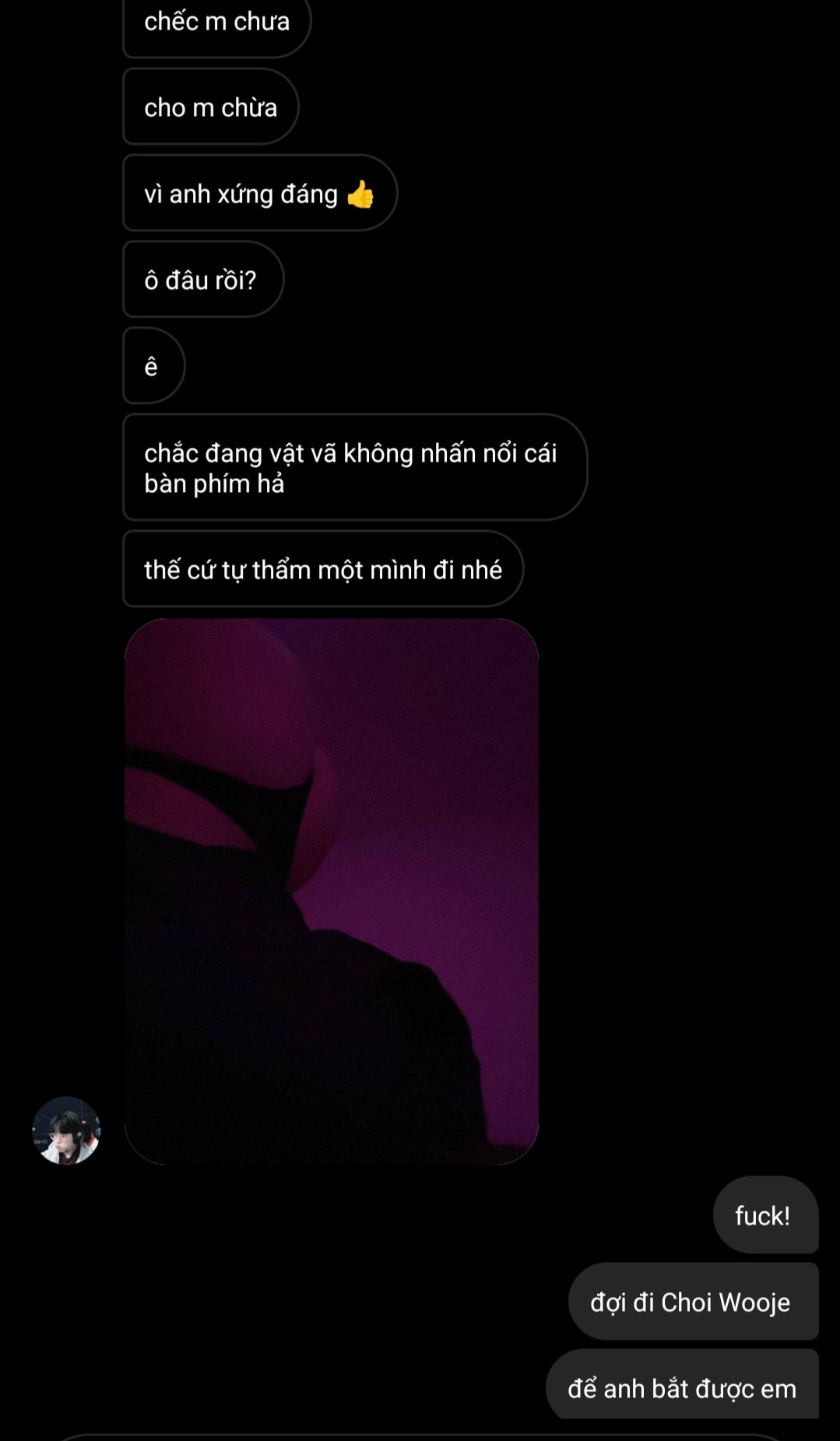The width and height of the screenshot is (840, 1441).
Task: Open the sender's profile picture
Action: 66,1130
